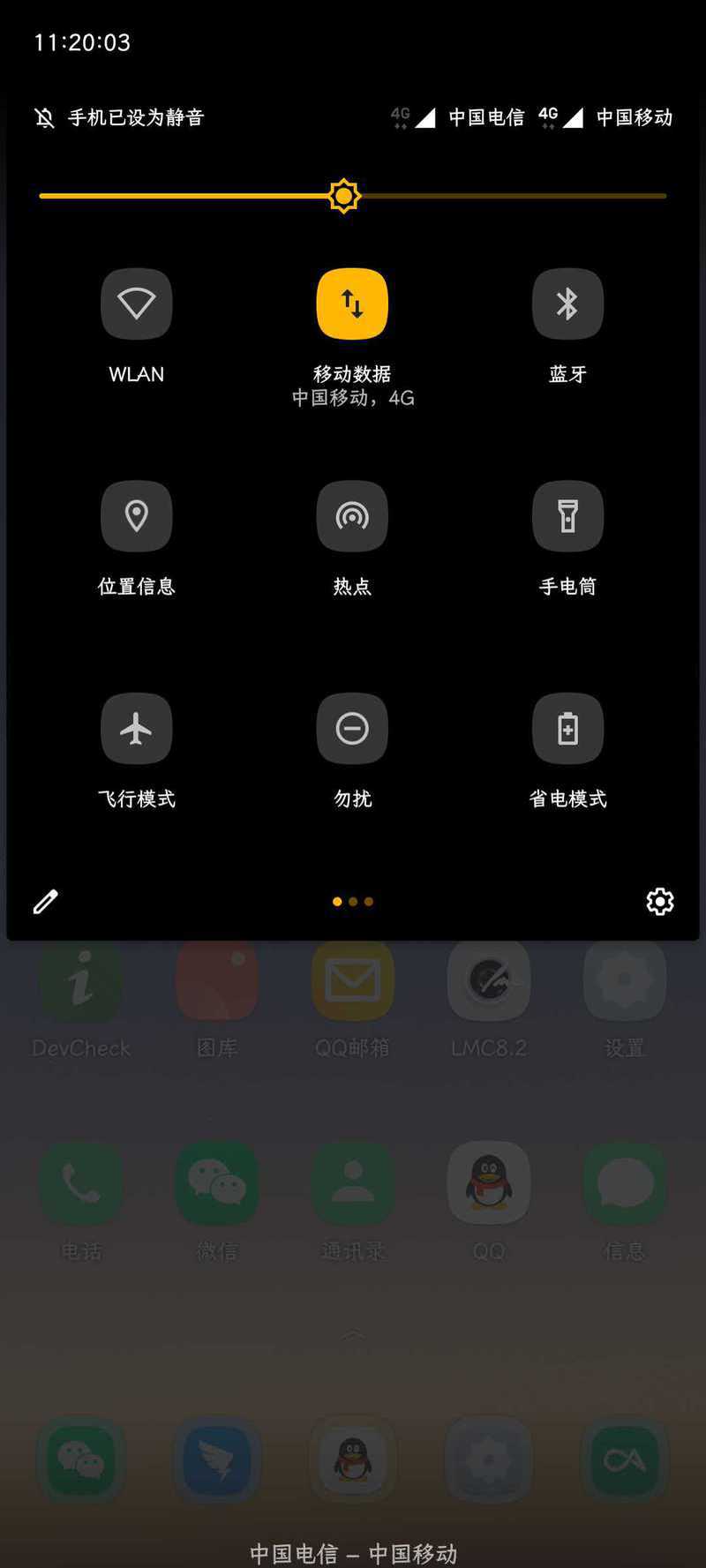Turn on Do Not Disturb (勿扰)

point(352,729)
